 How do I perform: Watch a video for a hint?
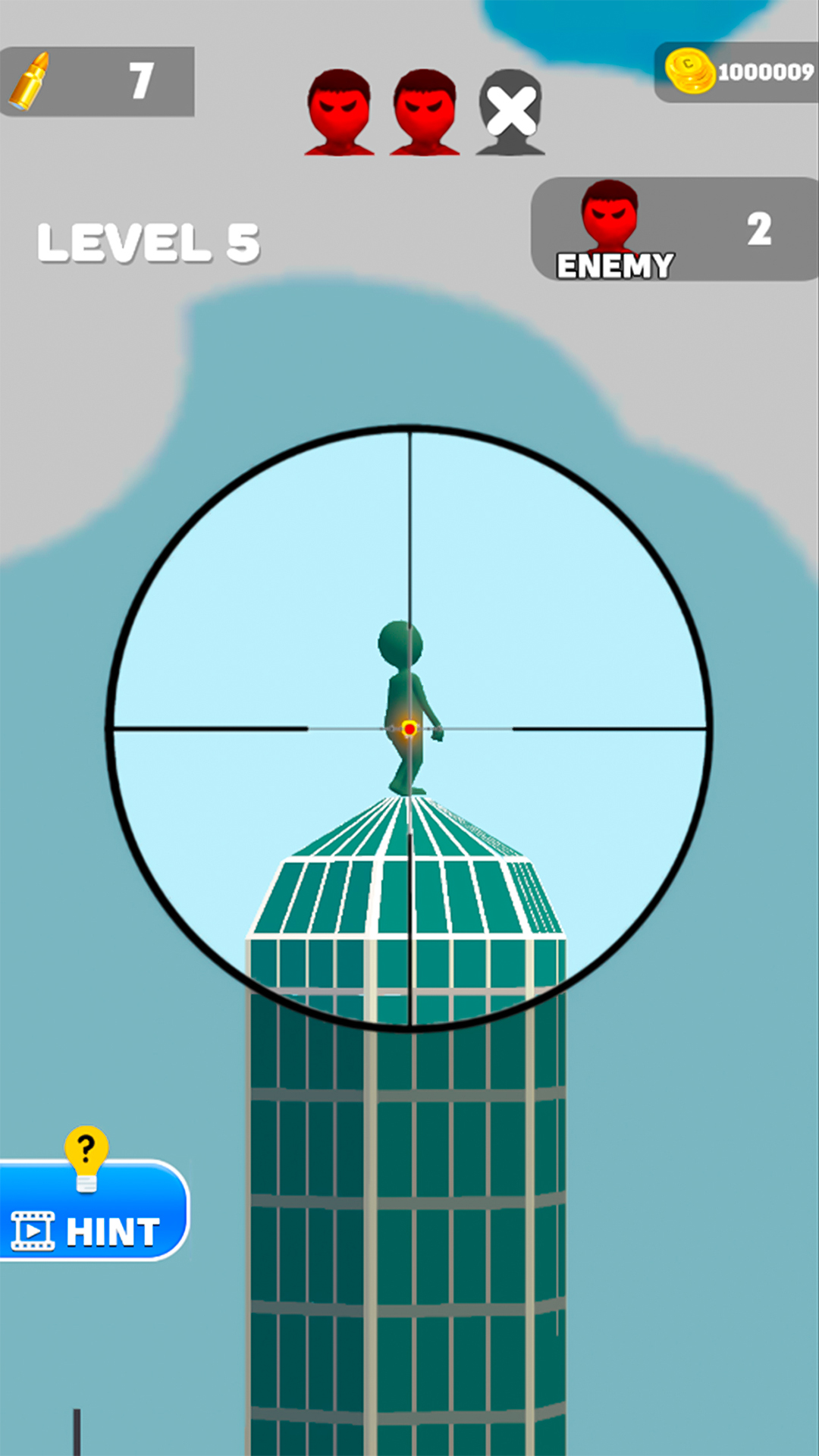click(91, 1210)
